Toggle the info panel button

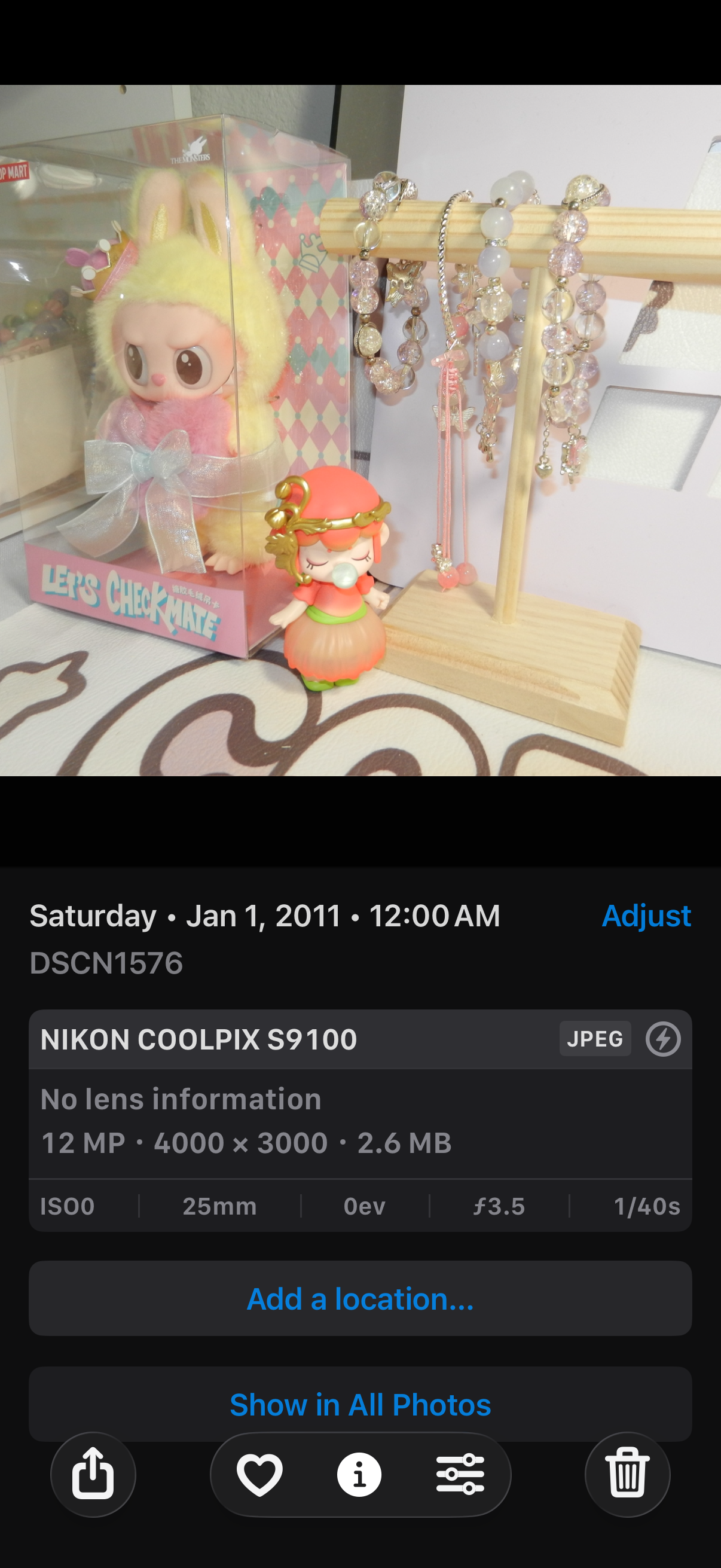point(359,1474)
